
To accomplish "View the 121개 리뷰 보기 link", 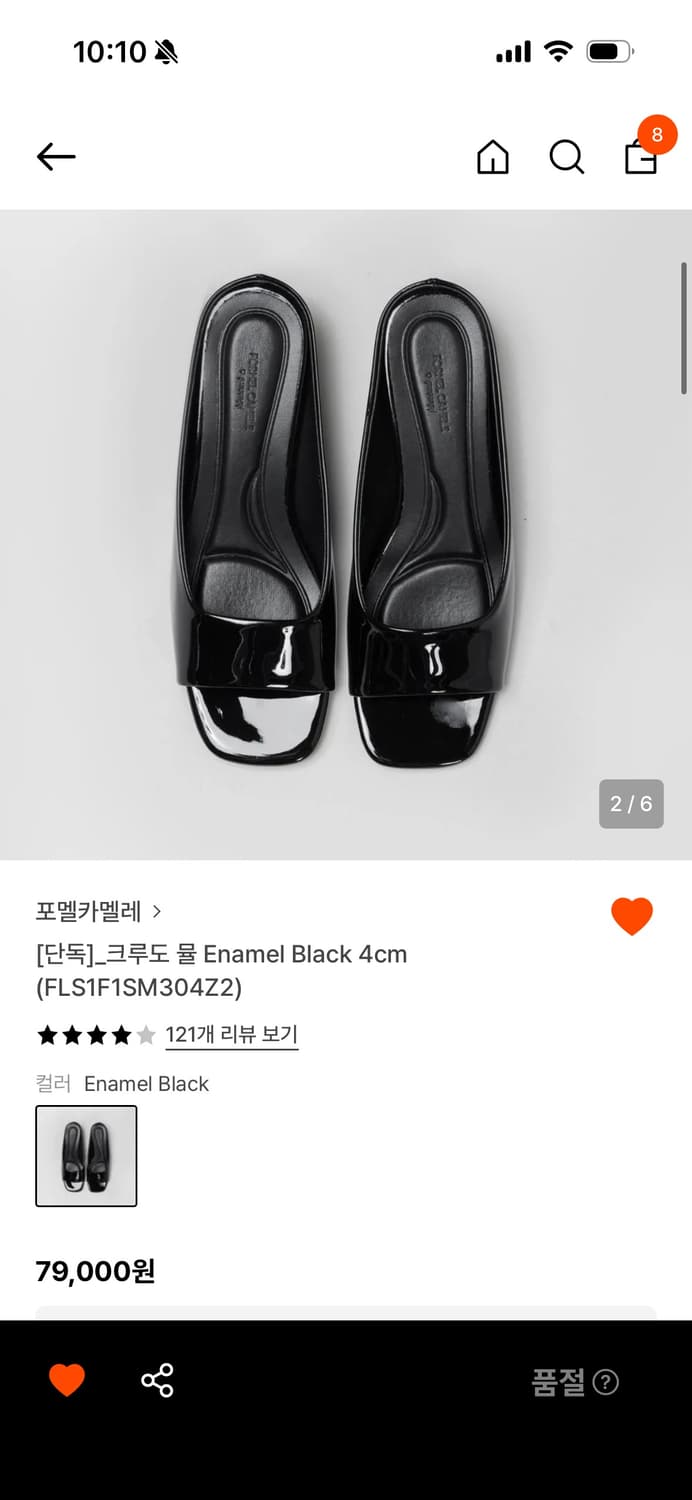I will click(x=232, y=1035).
